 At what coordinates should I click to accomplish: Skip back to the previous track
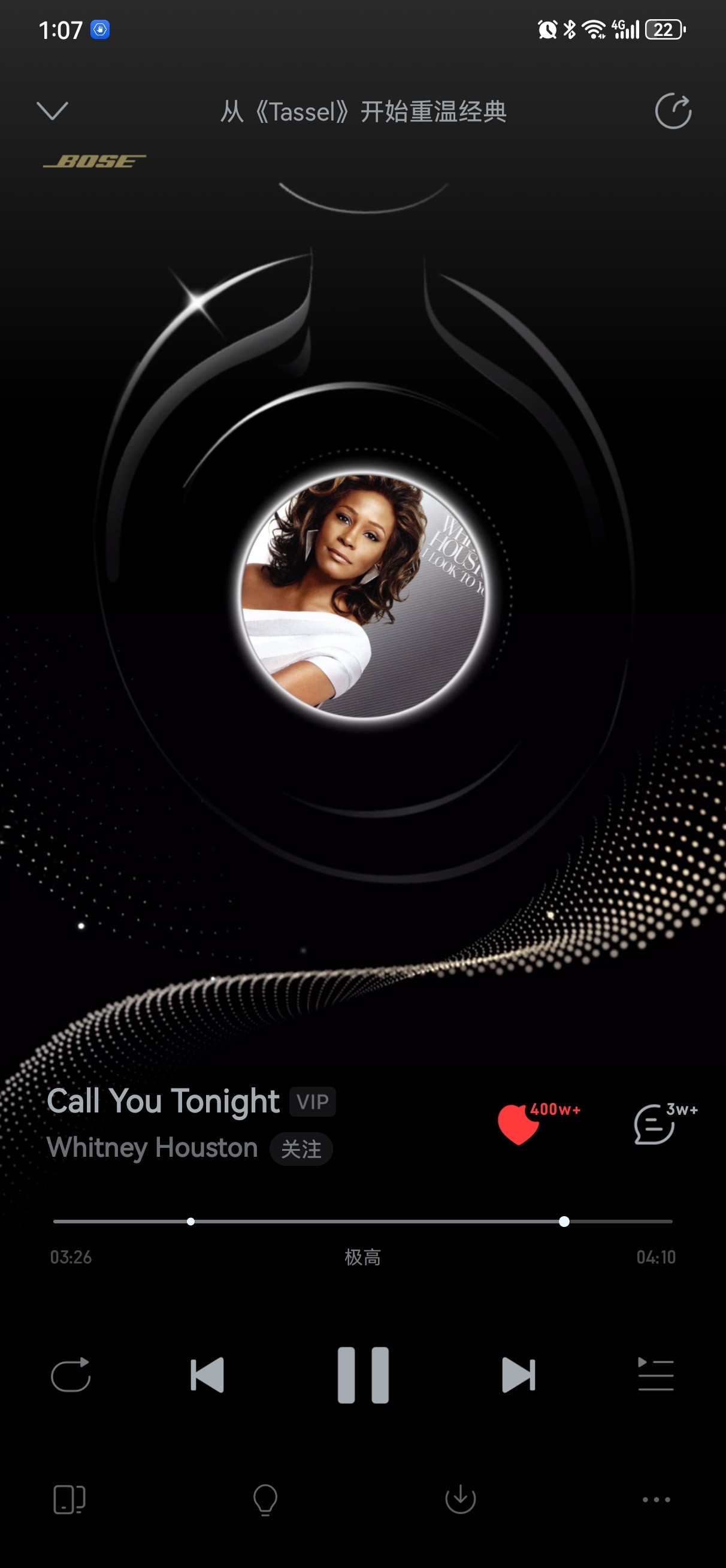pyautogui.click(x=207, y=1374)
